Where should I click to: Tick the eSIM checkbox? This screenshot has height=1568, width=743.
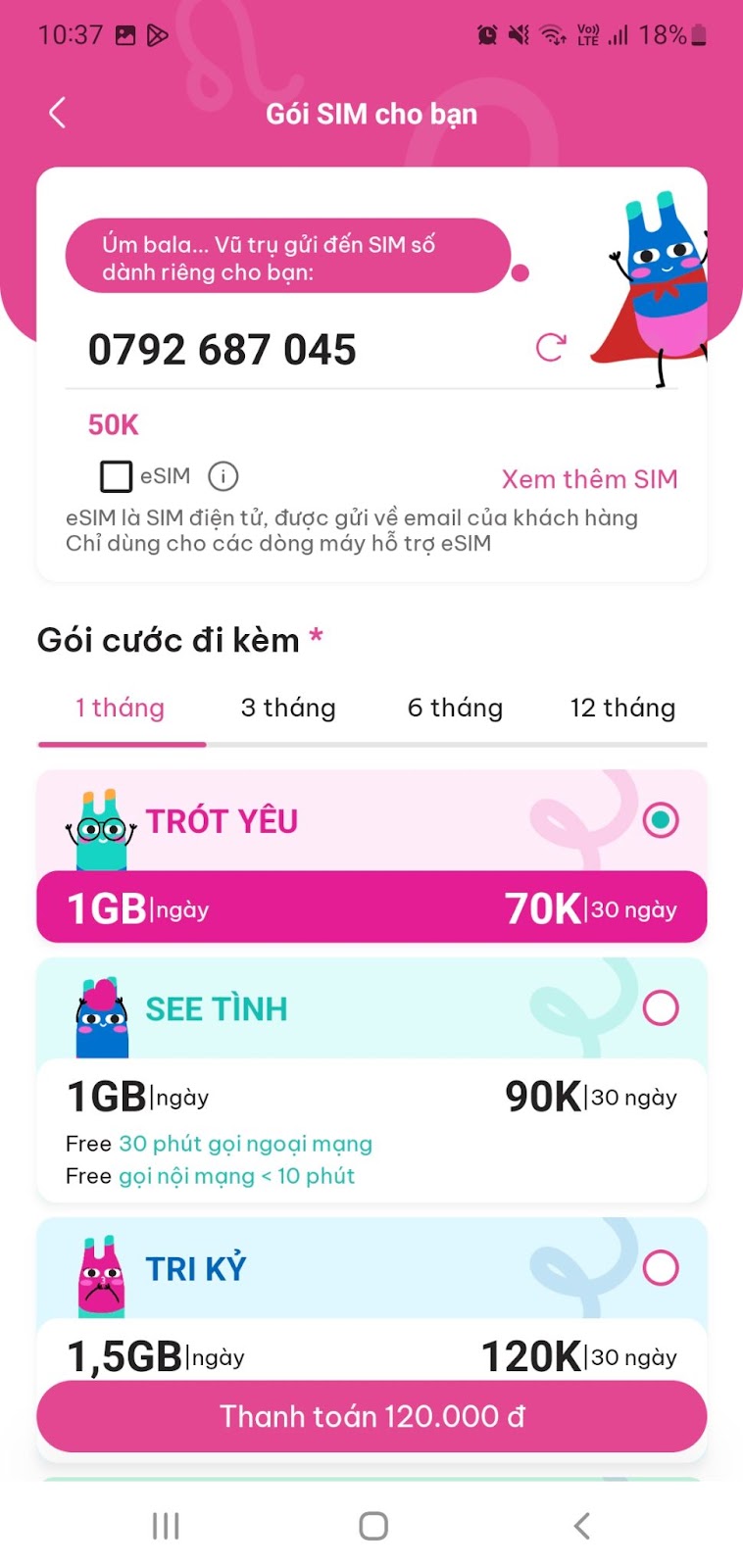click(x=117, y=476)
